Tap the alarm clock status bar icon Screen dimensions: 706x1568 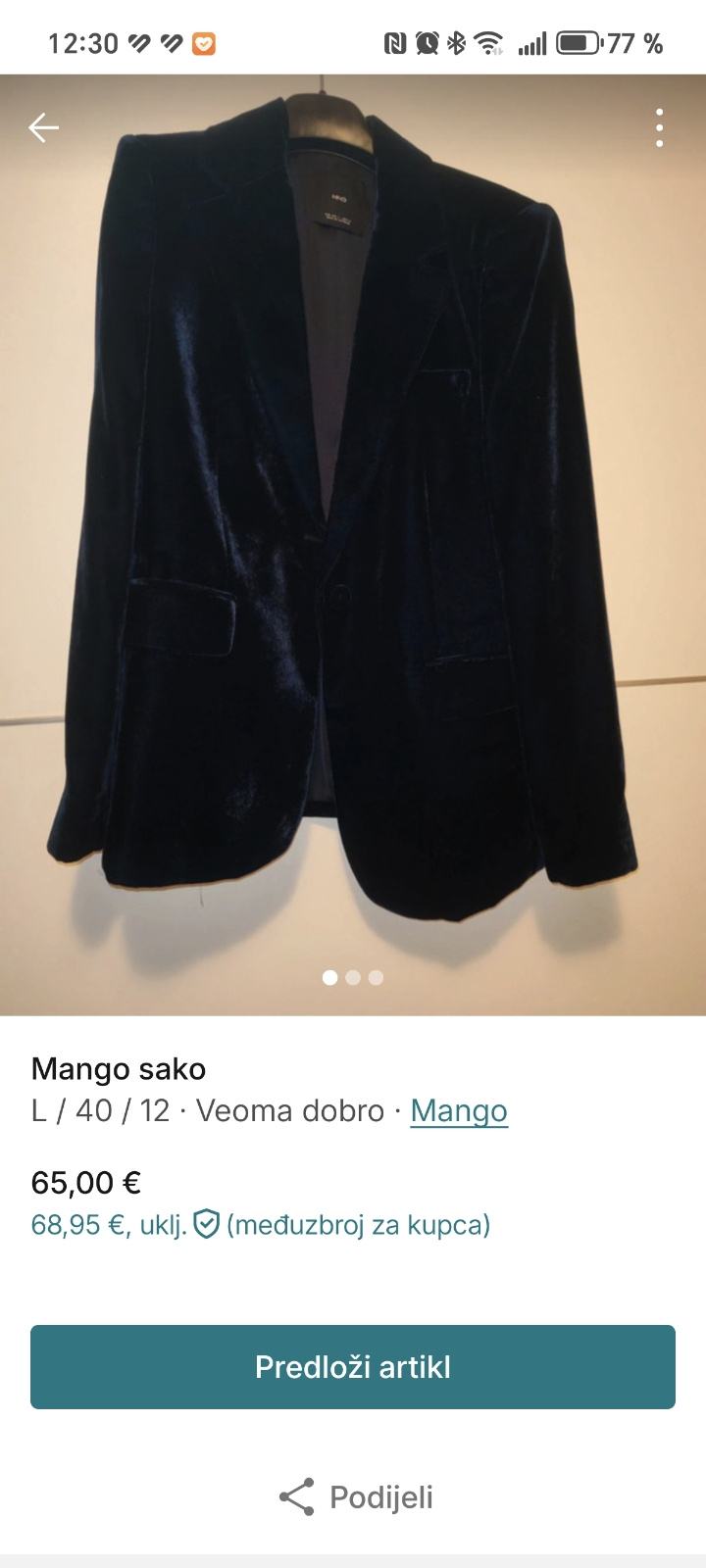pos(429,43)
